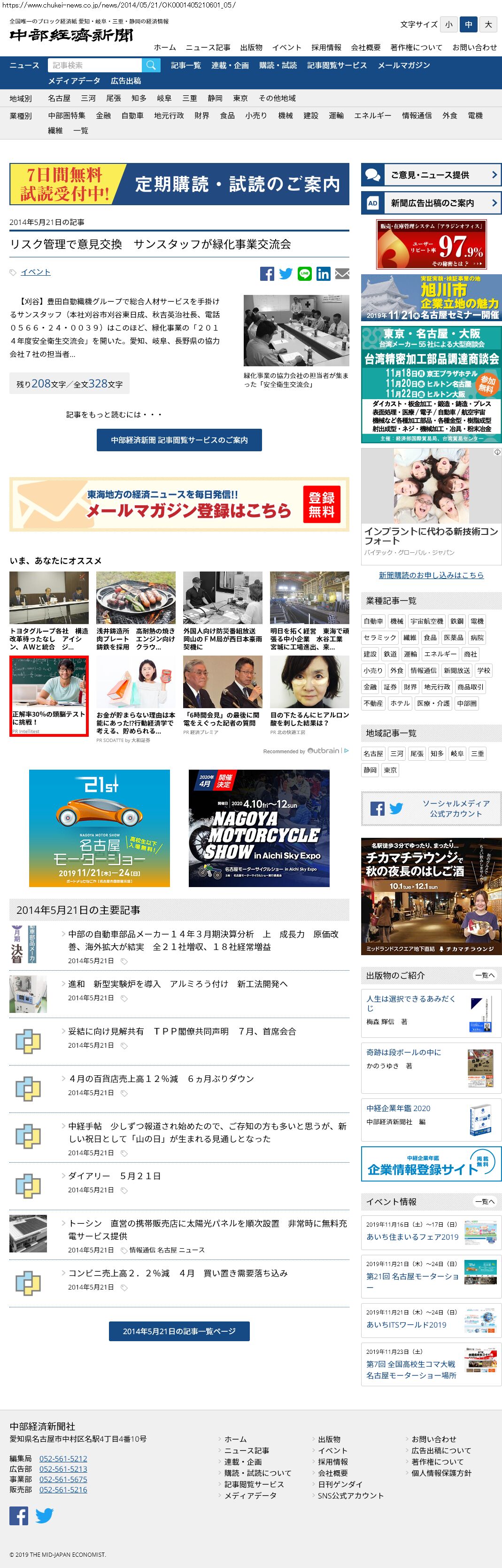Open the メールマガジン登録はこちら banner
The image size is (502, 1568).
(179, 504)
